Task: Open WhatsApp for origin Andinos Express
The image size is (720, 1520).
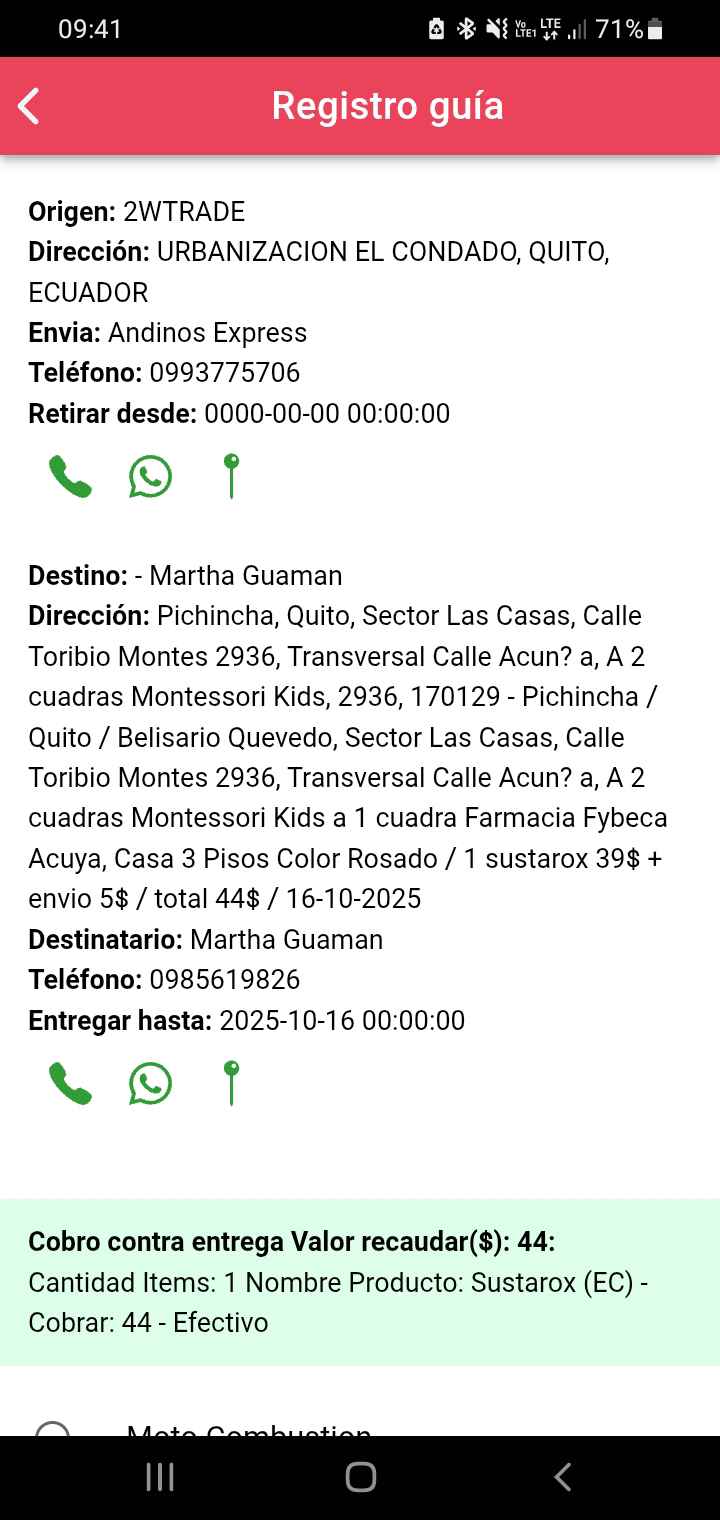Action: [150, 477]
